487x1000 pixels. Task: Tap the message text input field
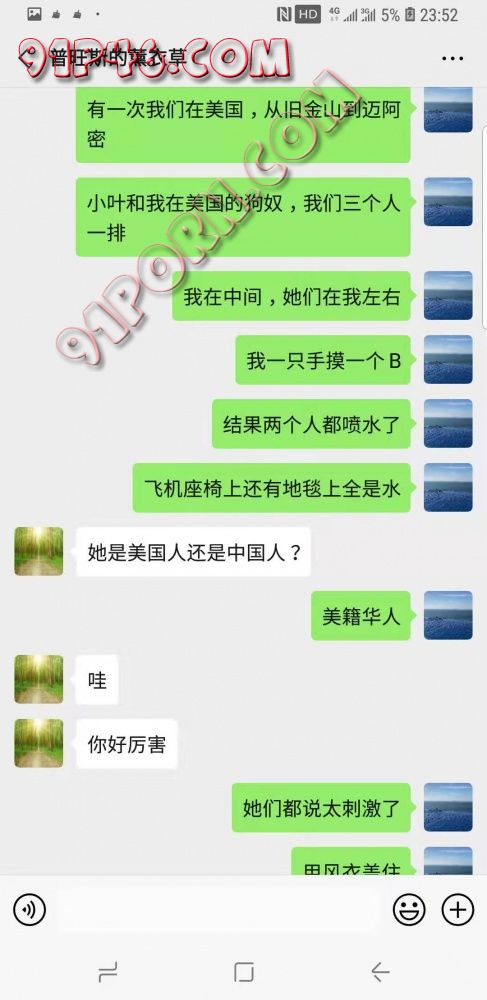point(219,908)
